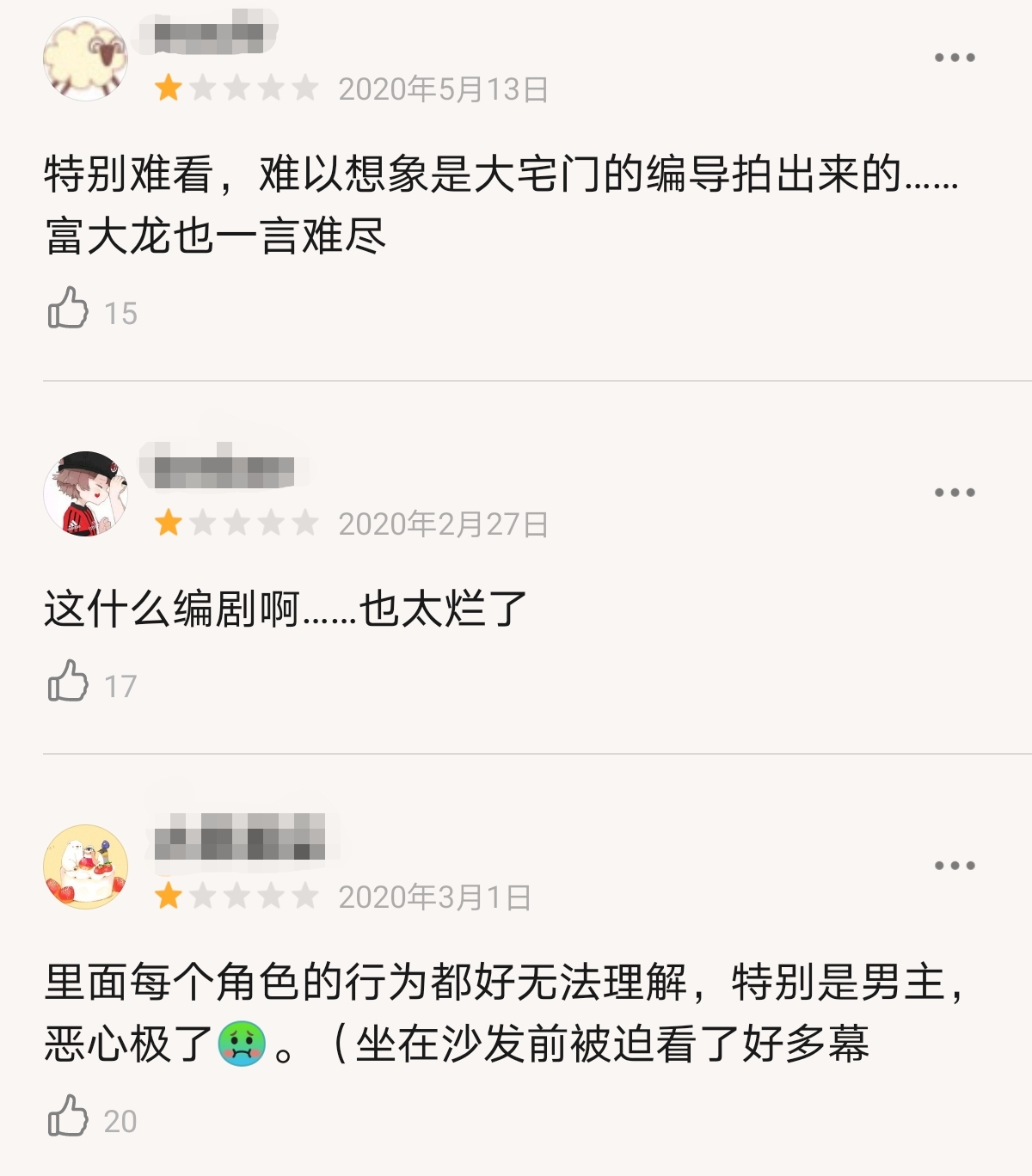Toggle the like on the review dated 2020年2月27日
This screenshot has height=1176, width=1032.
(x=69, y=683)
